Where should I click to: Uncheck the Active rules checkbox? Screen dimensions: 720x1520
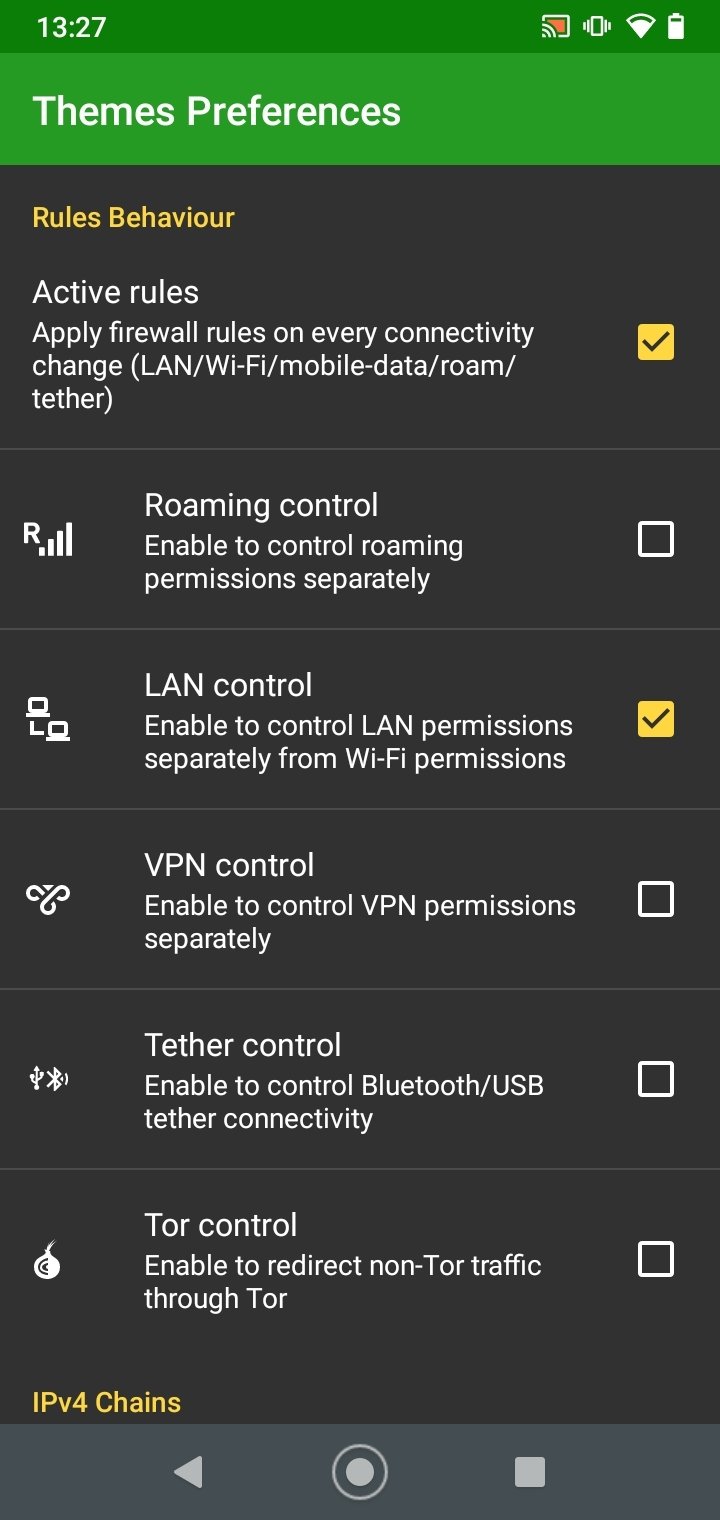(x=656, y=342)
